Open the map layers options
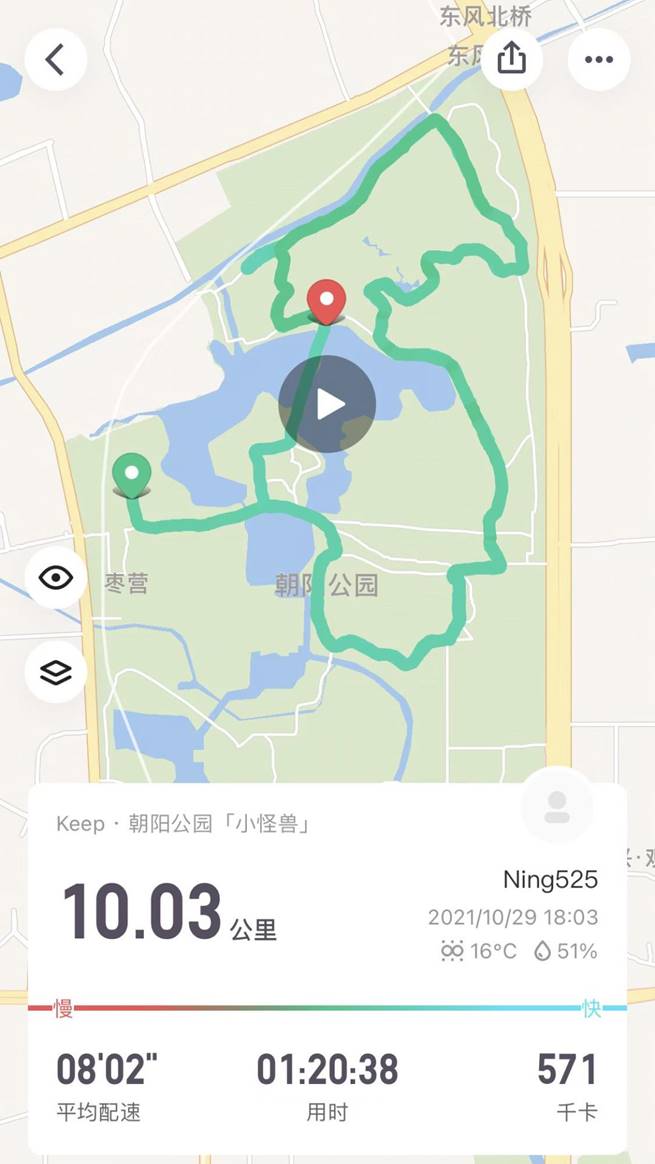Image resolution: width=655 pixels, height=1164 pixels. click(56, 671)
